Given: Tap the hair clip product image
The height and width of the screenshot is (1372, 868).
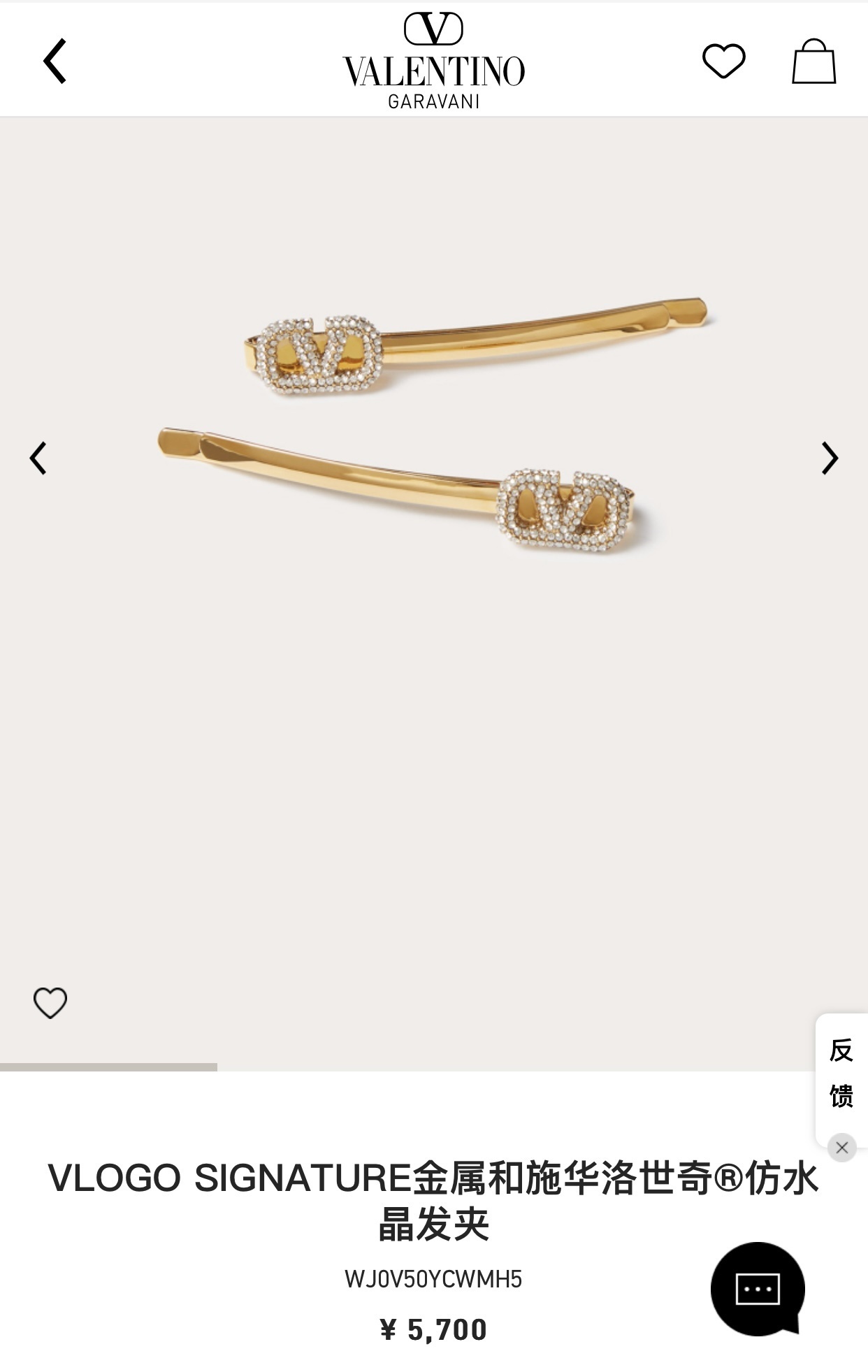Looking at the screenshot, I should pos(433,426).
